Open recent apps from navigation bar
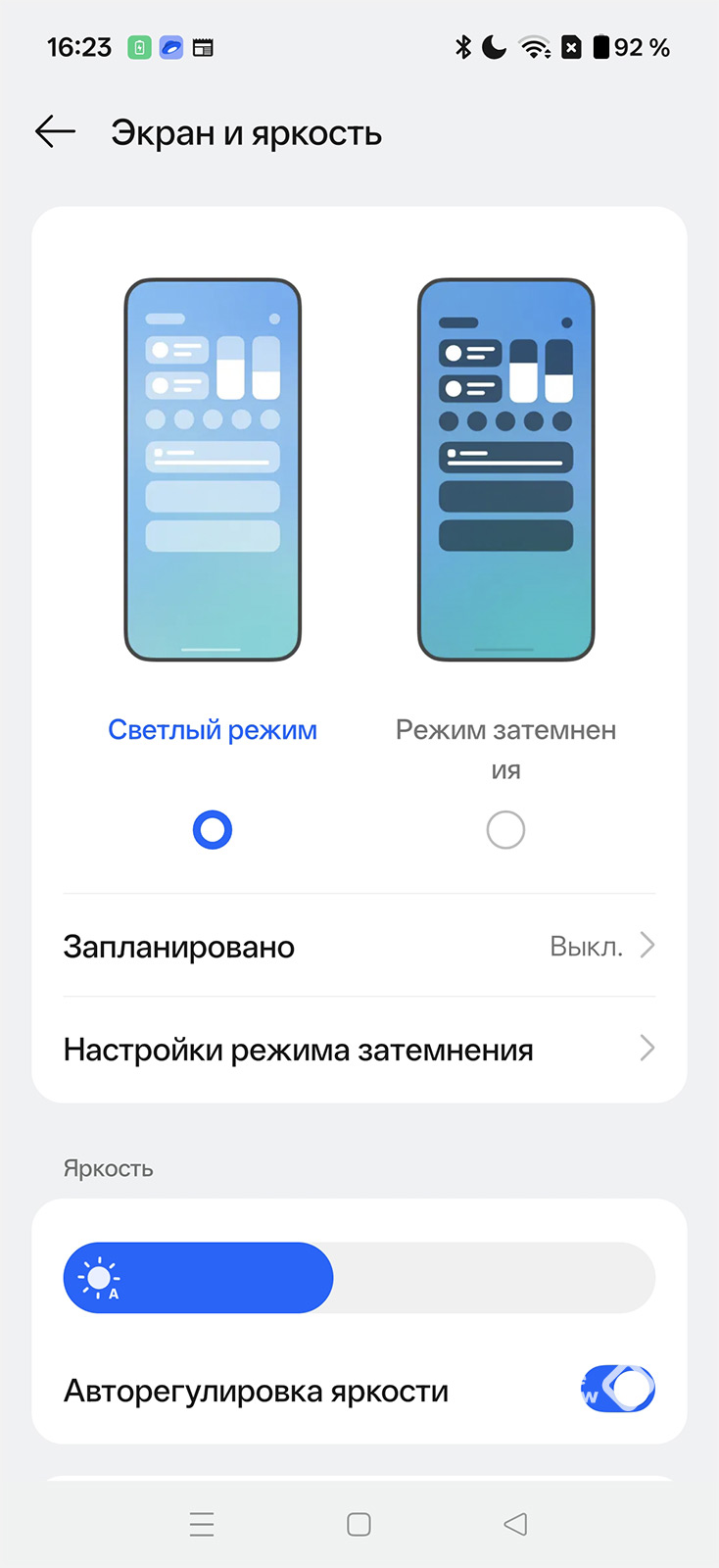Screen dimensions: 719x1568 [x=202, y=1524]
